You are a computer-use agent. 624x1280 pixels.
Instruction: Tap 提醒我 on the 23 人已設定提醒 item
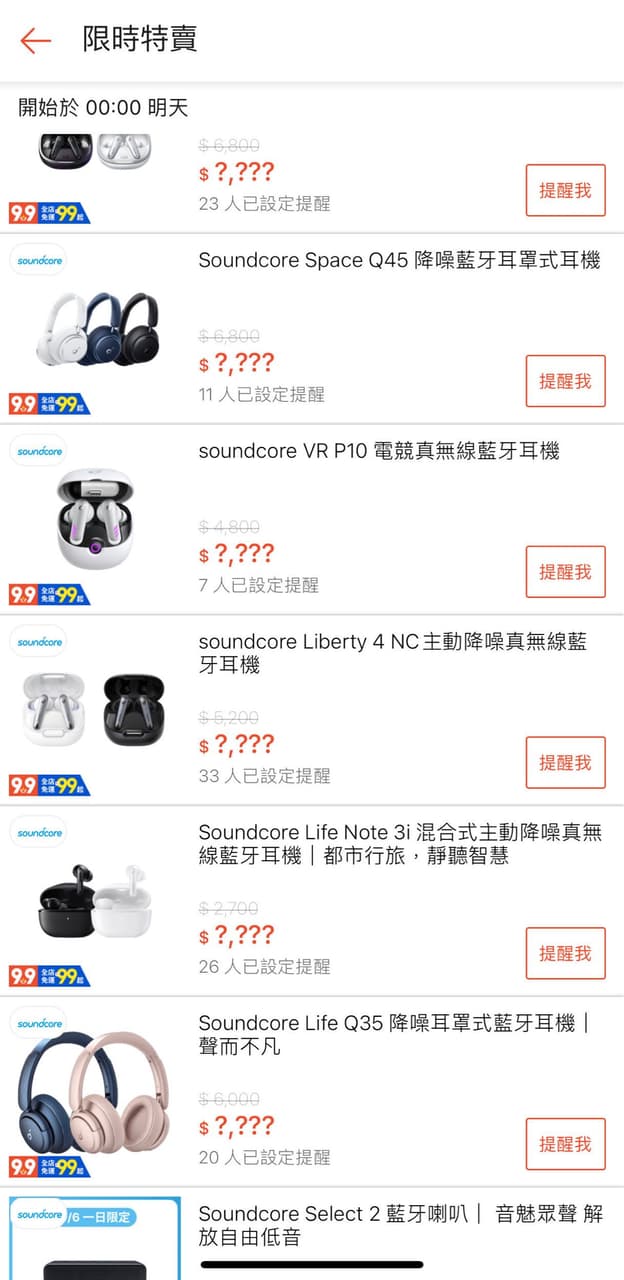click(x=565, y=190)
